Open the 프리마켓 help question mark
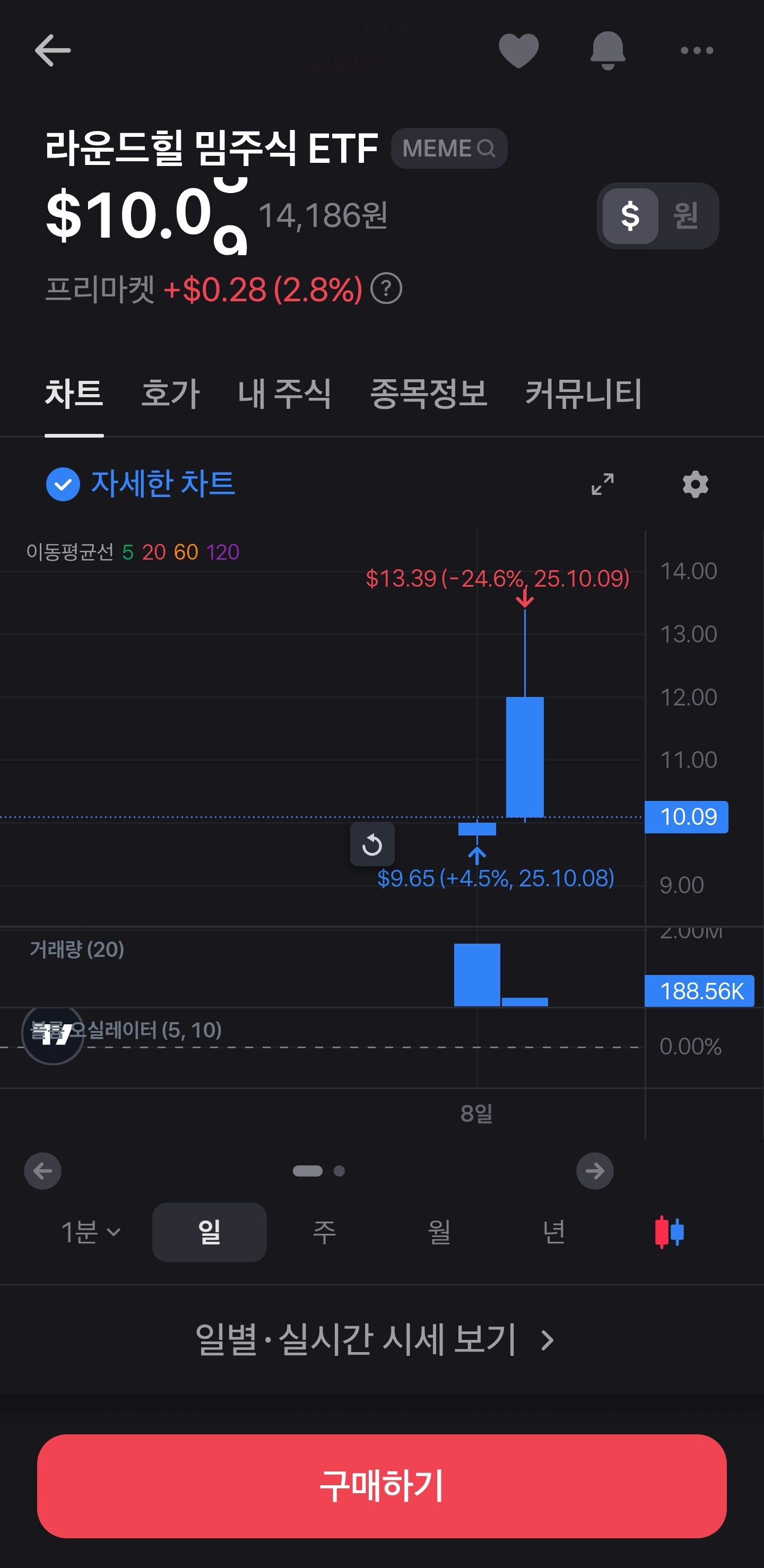764x1568 pixels. tap(387, 289)
